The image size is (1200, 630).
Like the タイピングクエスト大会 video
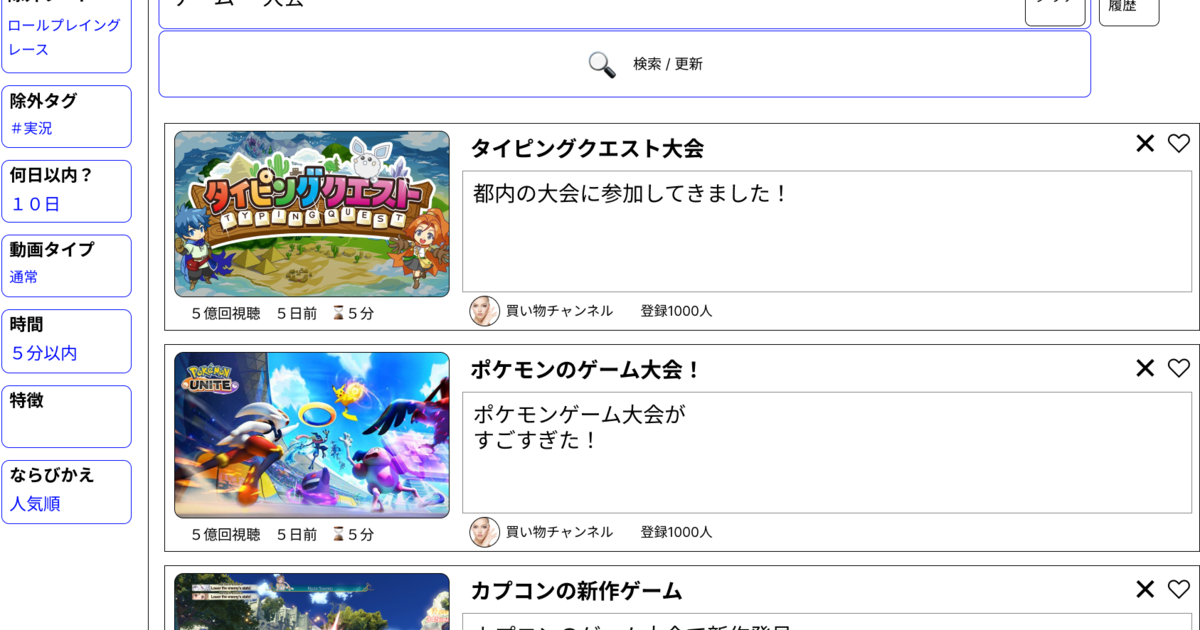1179,144
